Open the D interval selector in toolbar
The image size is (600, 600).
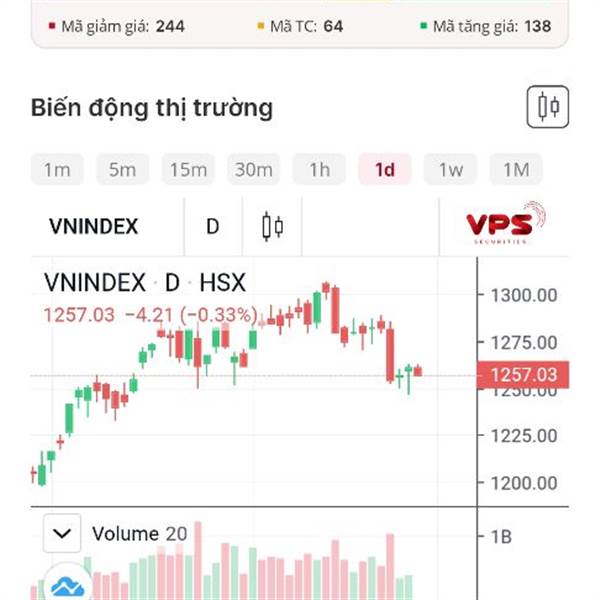[x=213, y=226]
